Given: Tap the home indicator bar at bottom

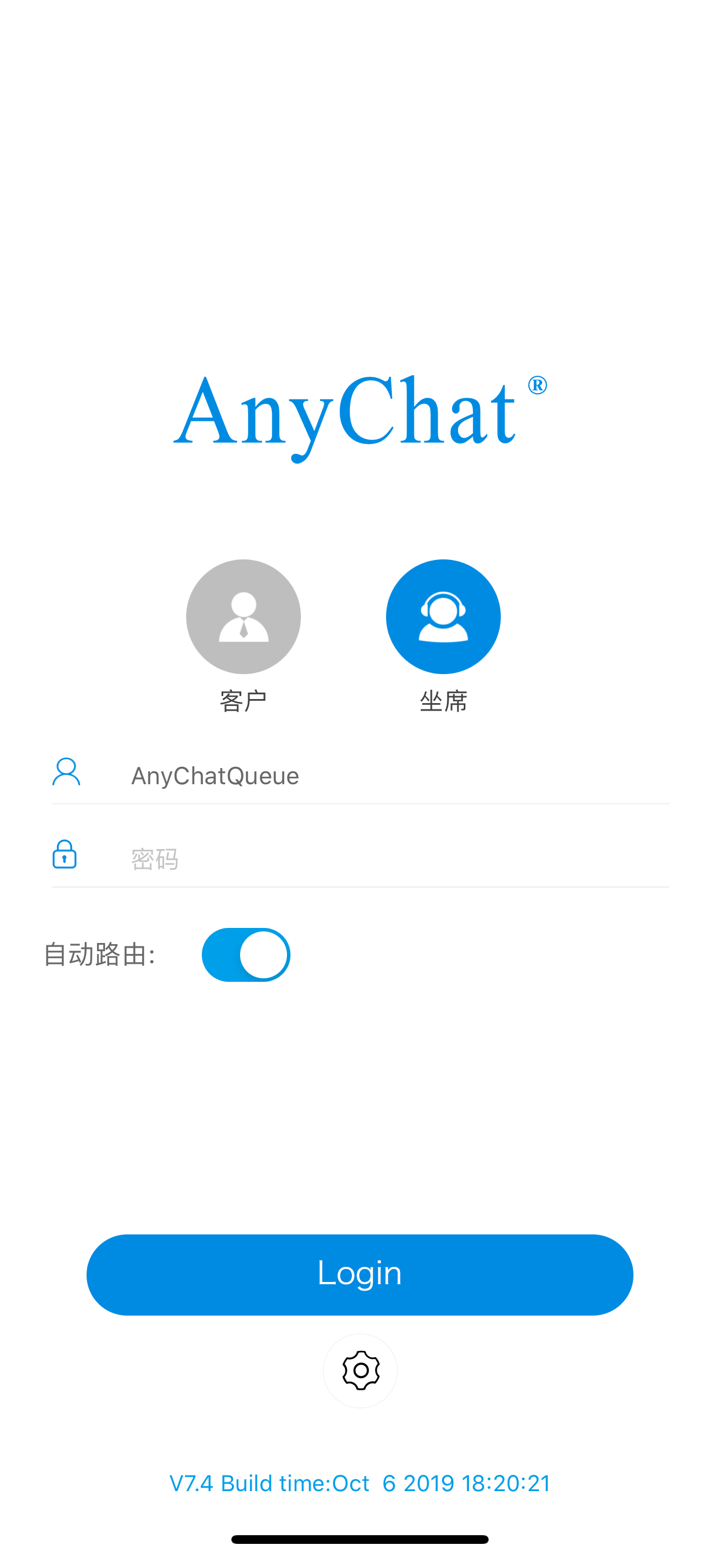Looking at the screenshot, I should (x=360, y=1539).
